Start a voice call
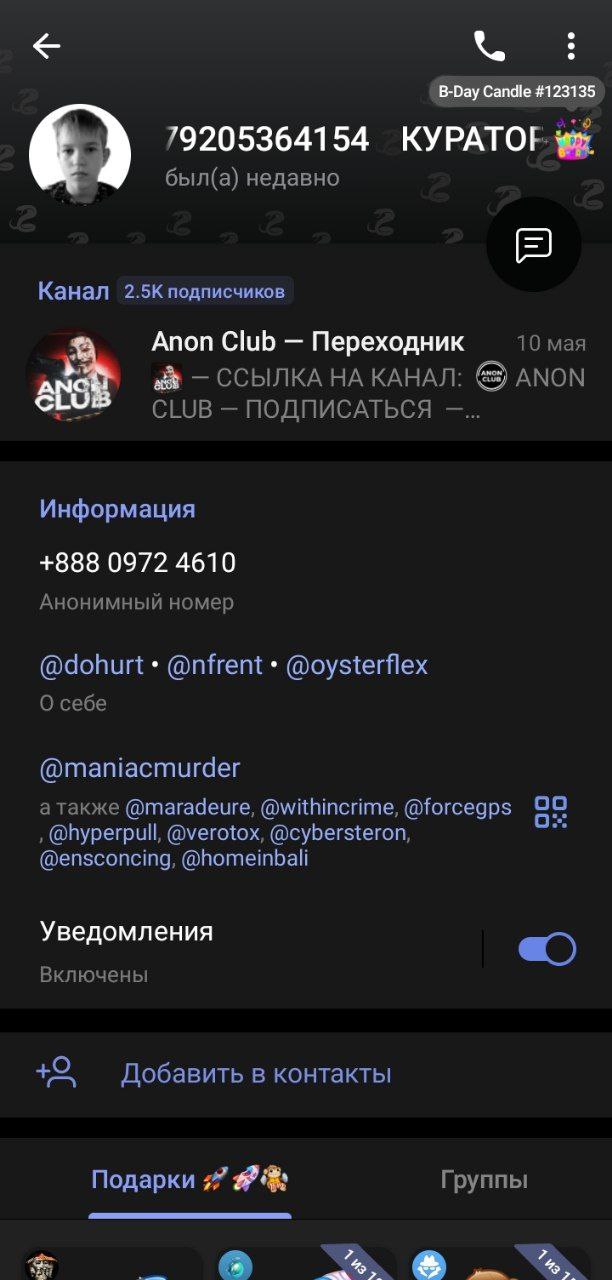 pos(489,46)
